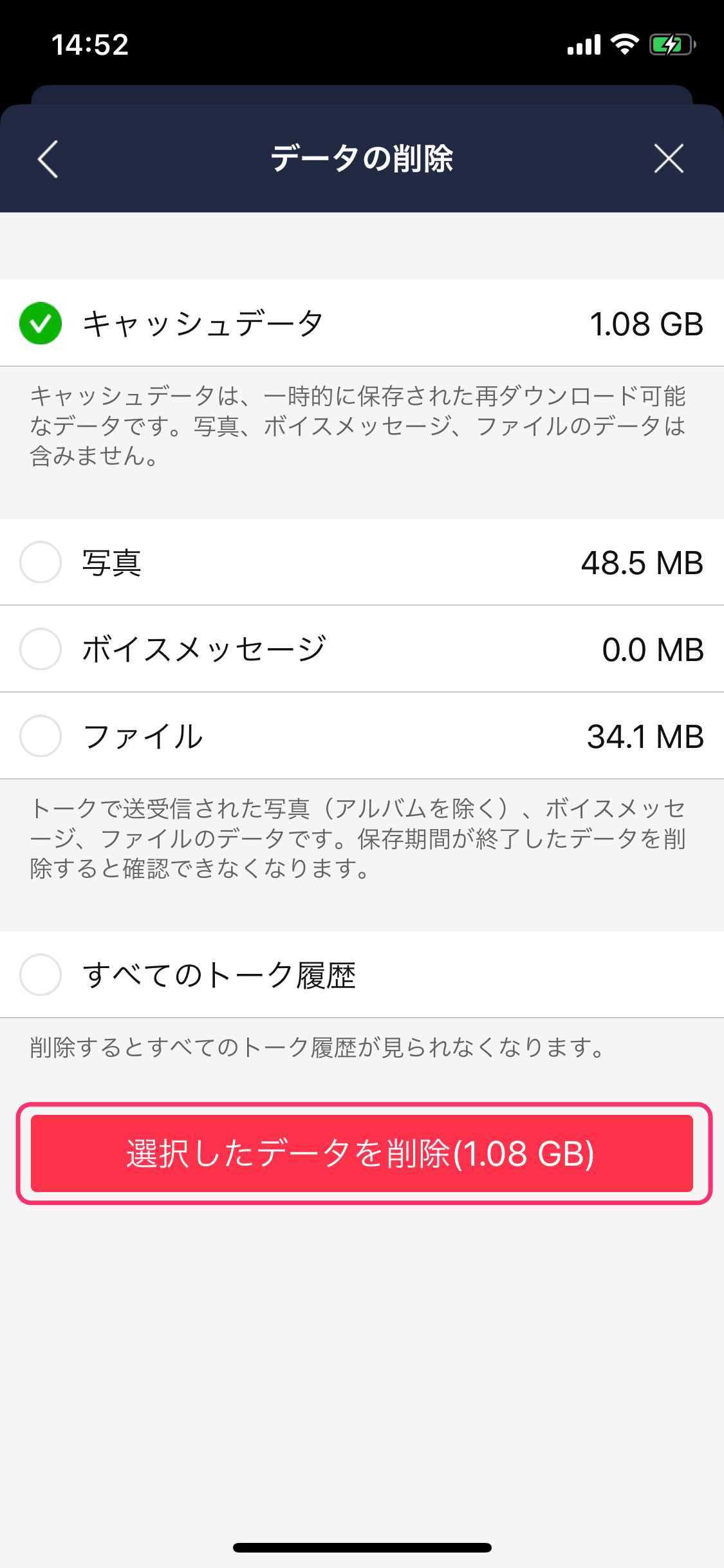Enable the ボイスメッセージ checkbox
Viewport: 724px width, 1568px height.
(40, 649)
